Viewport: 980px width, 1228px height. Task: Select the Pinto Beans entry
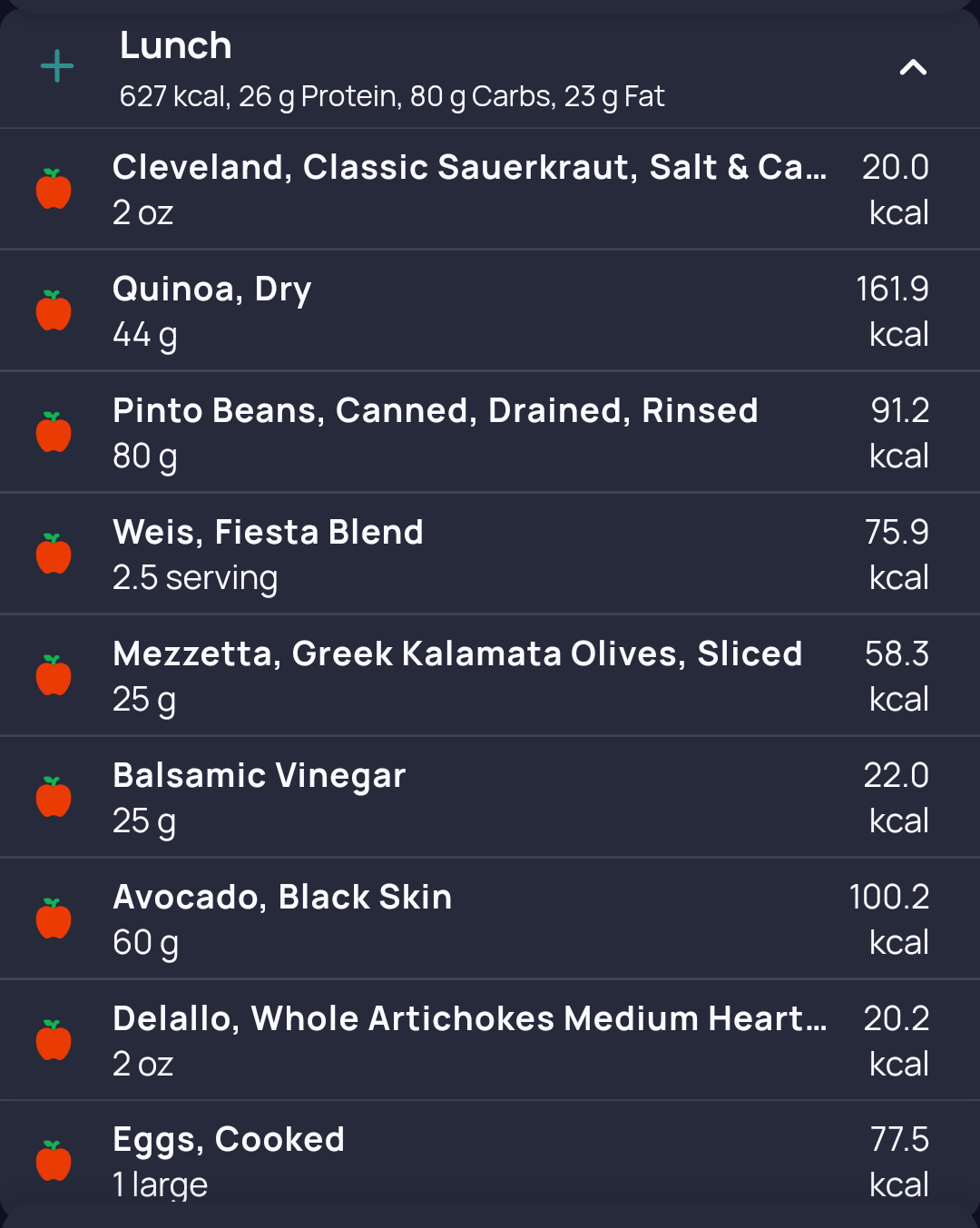click(x=469, y=432)
